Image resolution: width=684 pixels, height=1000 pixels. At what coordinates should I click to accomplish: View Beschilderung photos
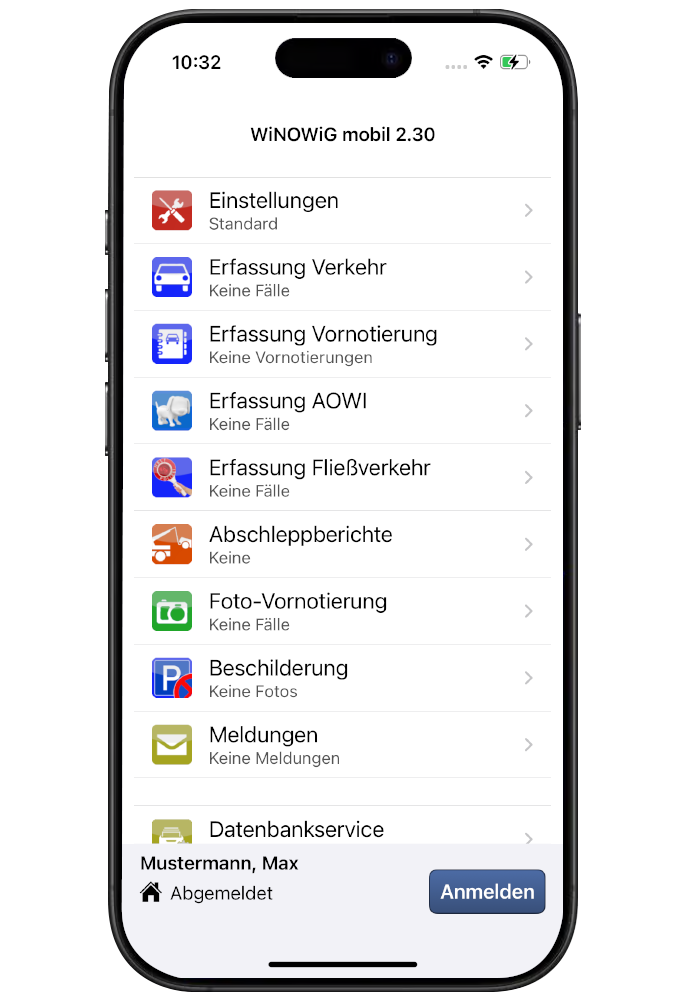pos(342,678)
